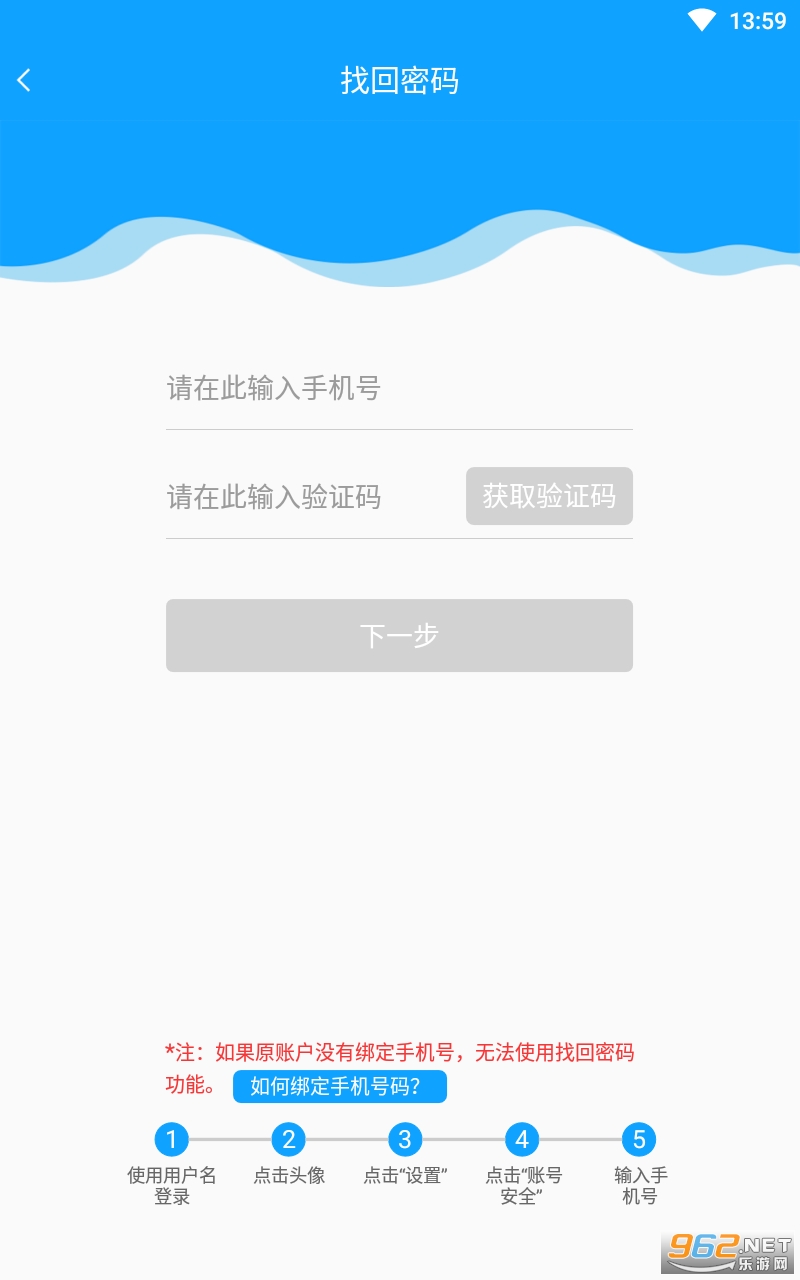
Task: Tap the back arrow to exit 找回密码
Action: (x=24, y=80)
